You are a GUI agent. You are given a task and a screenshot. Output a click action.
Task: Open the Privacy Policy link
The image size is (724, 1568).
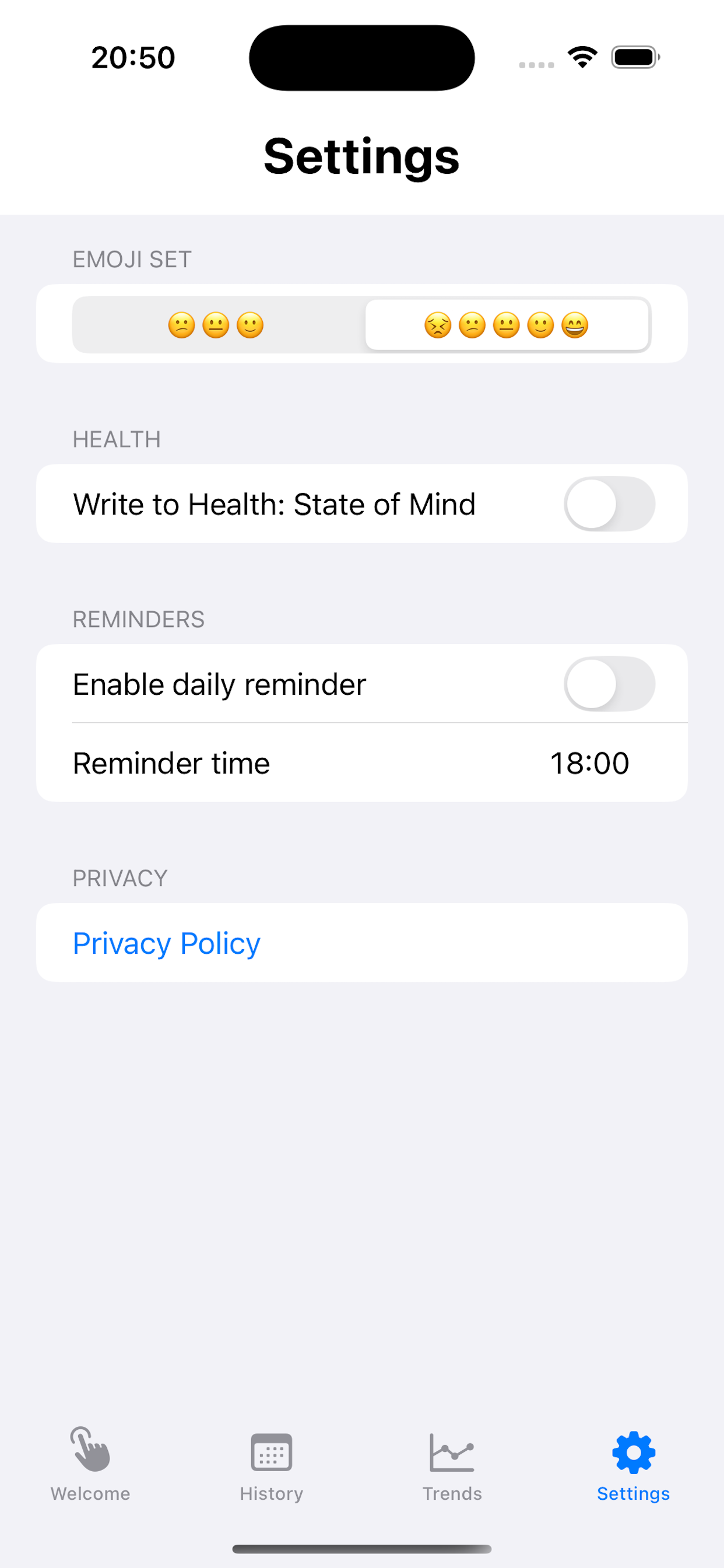click(x=166, y=942)
